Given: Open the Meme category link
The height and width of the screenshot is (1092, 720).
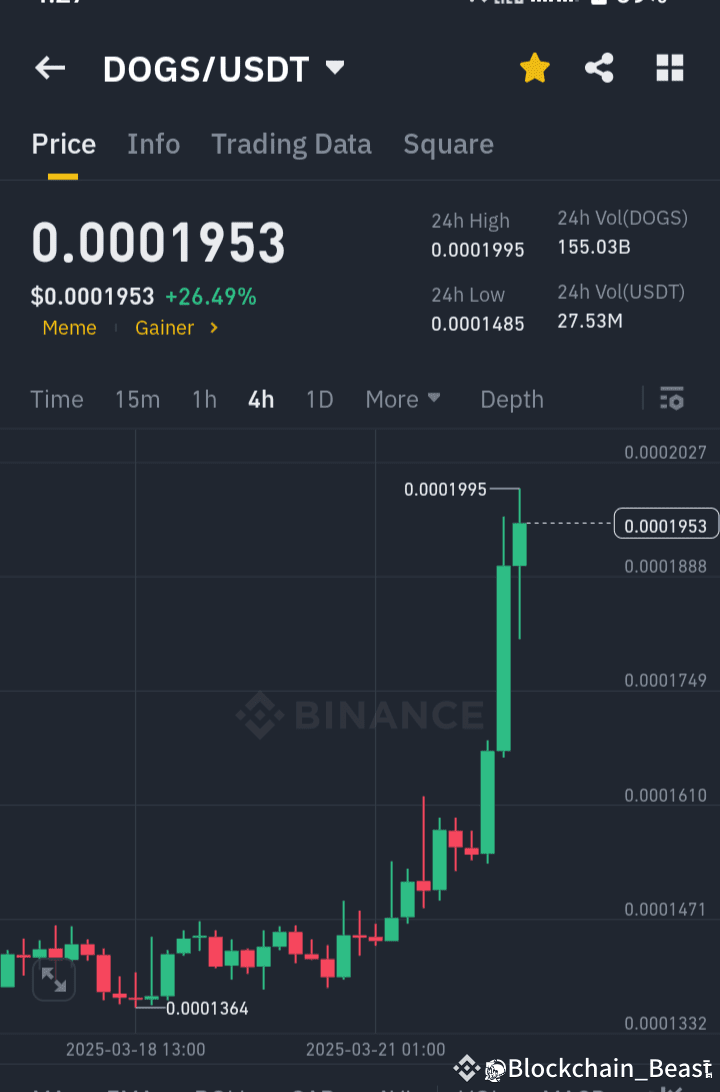Looking at the screenshot, I should click(69, 328).
